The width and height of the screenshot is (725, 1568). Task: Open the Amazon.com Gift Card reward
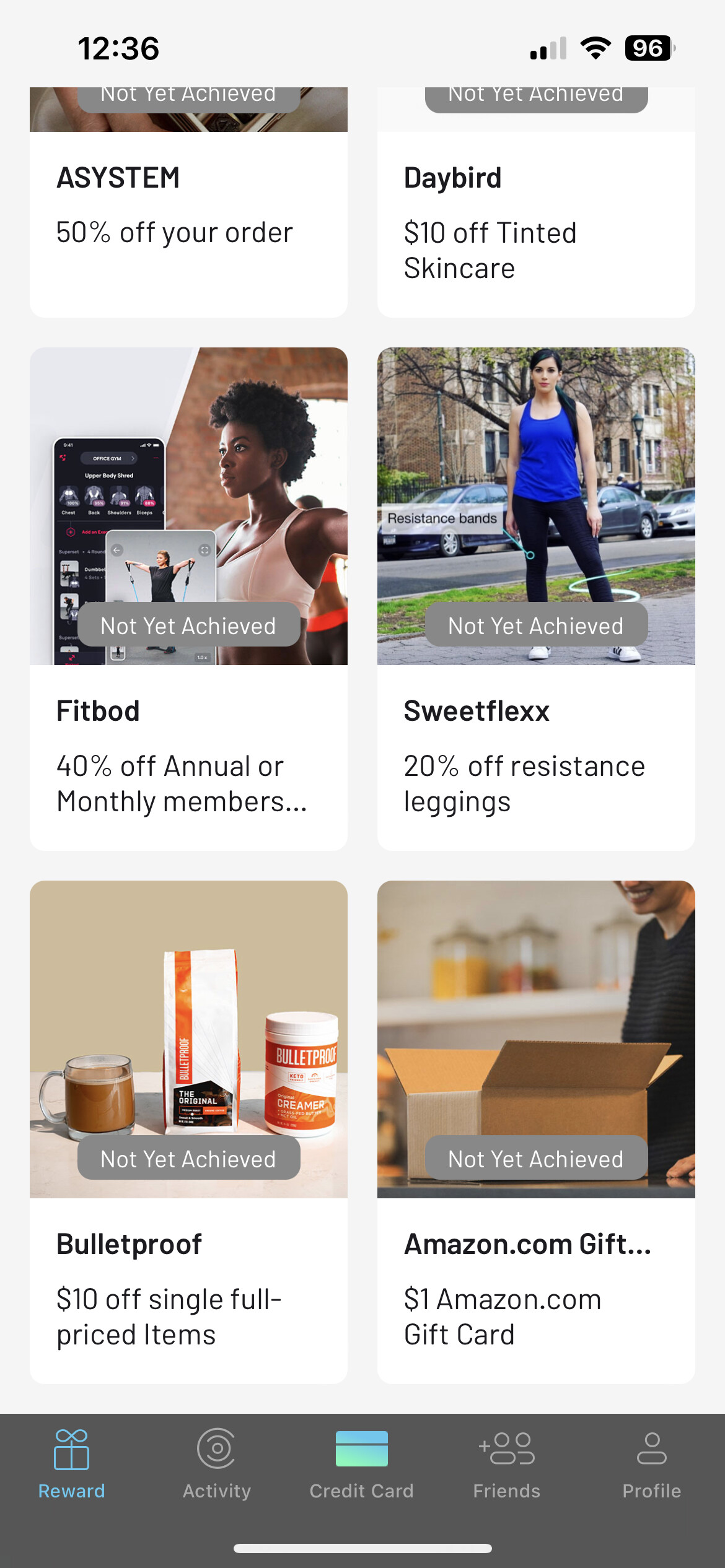pyautogui.click(x=536, y=1131)
